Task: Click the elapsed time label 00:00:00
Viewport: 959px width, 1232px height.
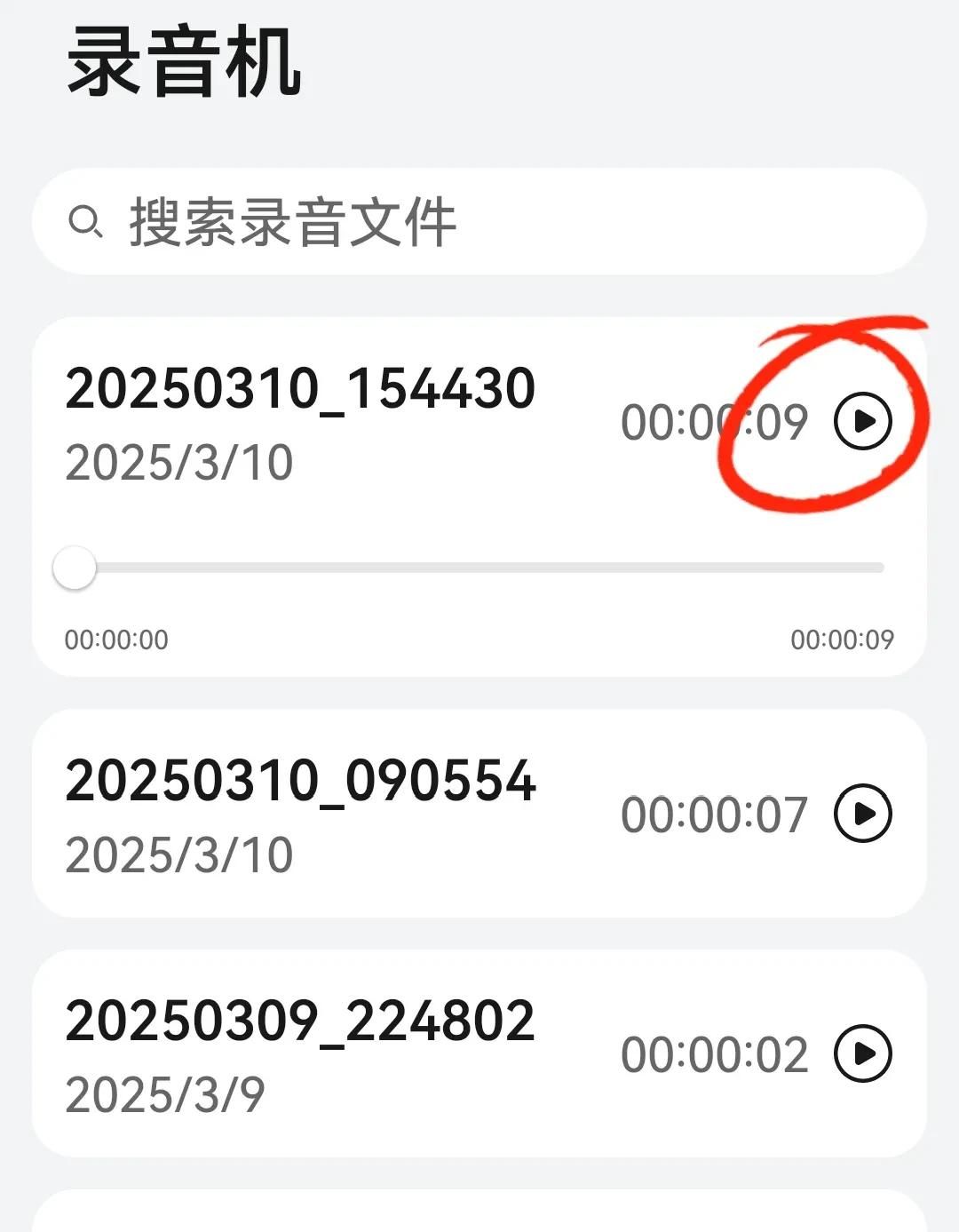Action: coord(116,637)
